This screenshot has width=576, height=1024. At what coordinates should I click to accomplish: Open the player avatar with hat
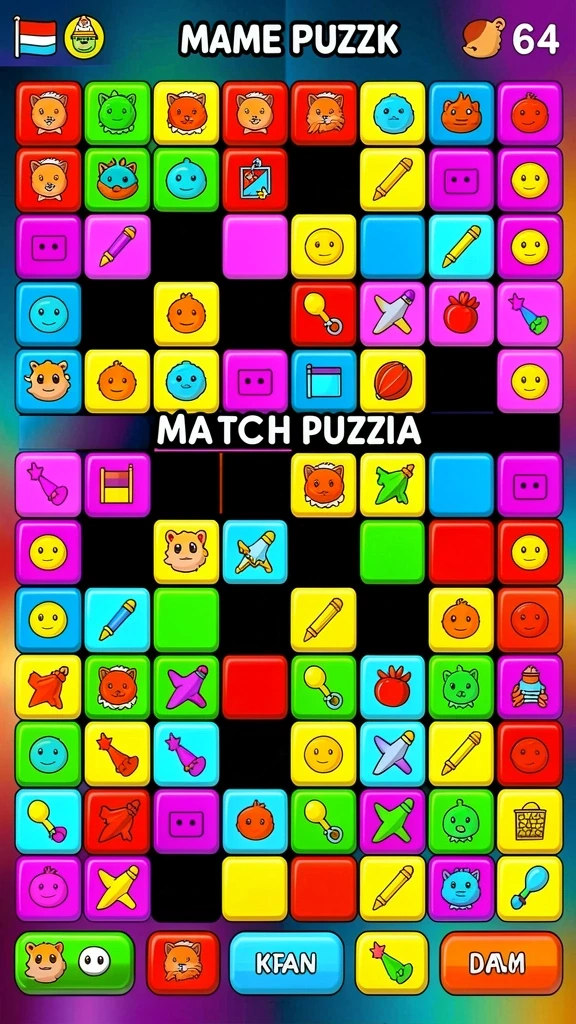pyautogui.click(x=84, y=37)
